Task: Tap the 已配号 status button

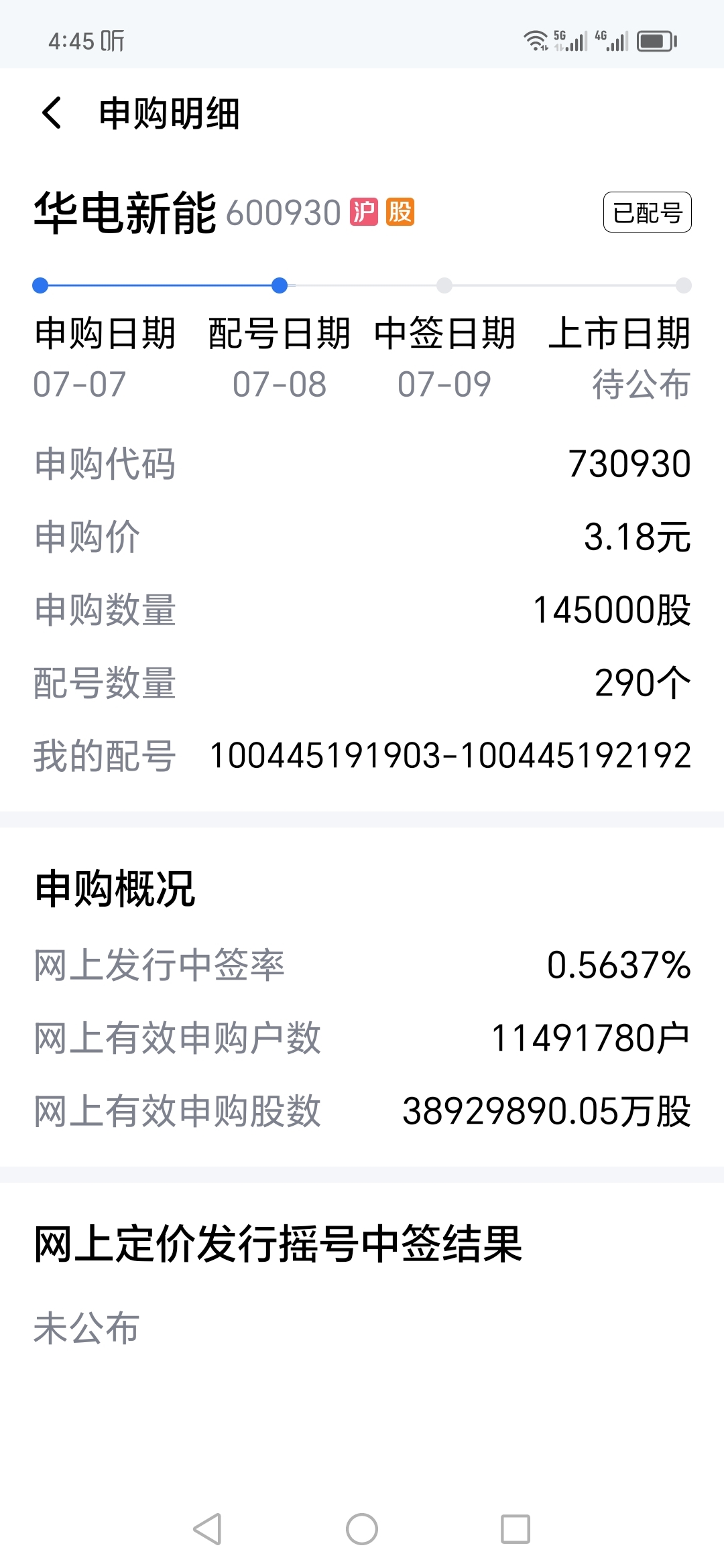Action: [x=646, y=211]
